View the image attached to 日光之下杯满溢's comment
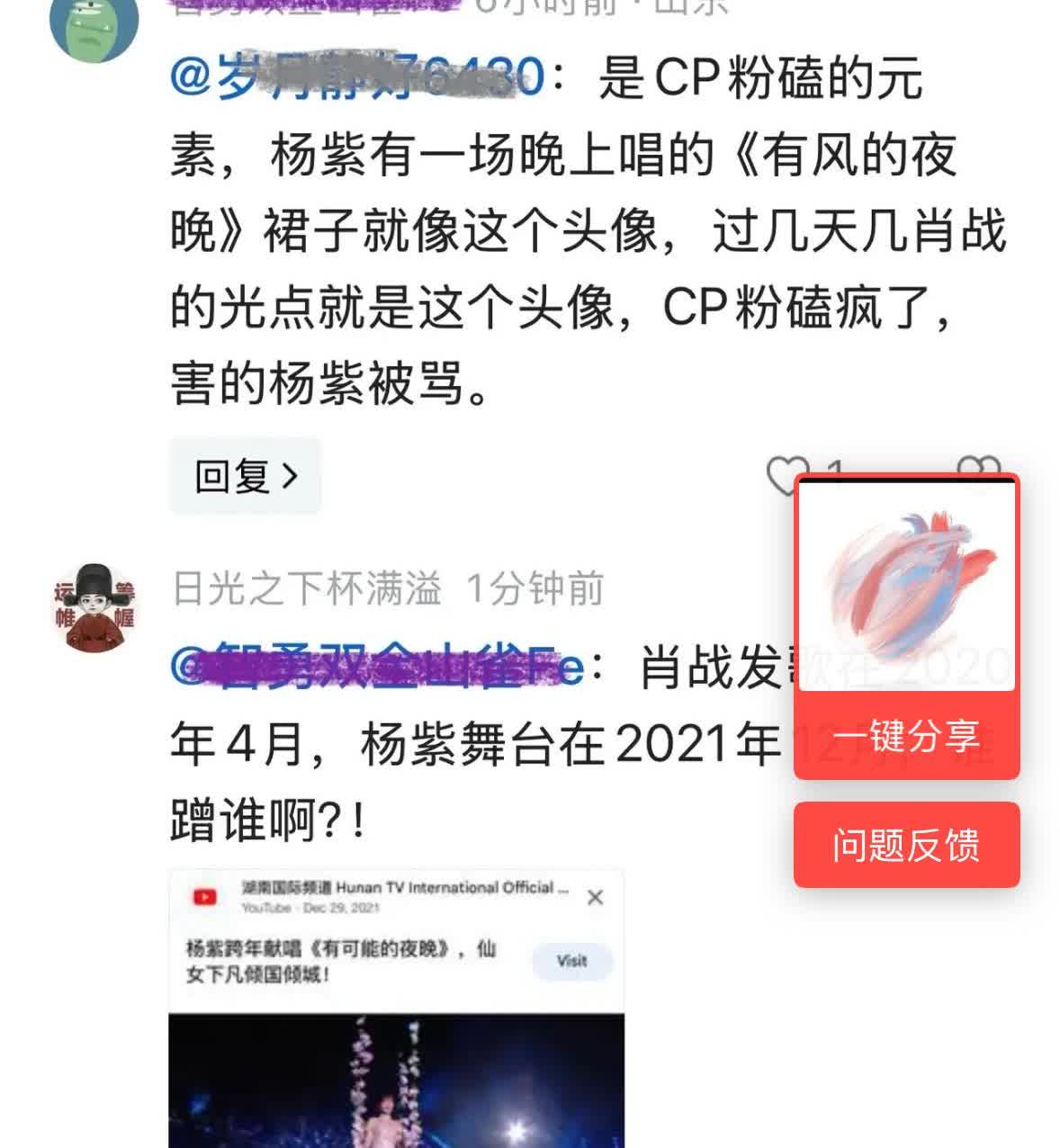 (396, 1008)
